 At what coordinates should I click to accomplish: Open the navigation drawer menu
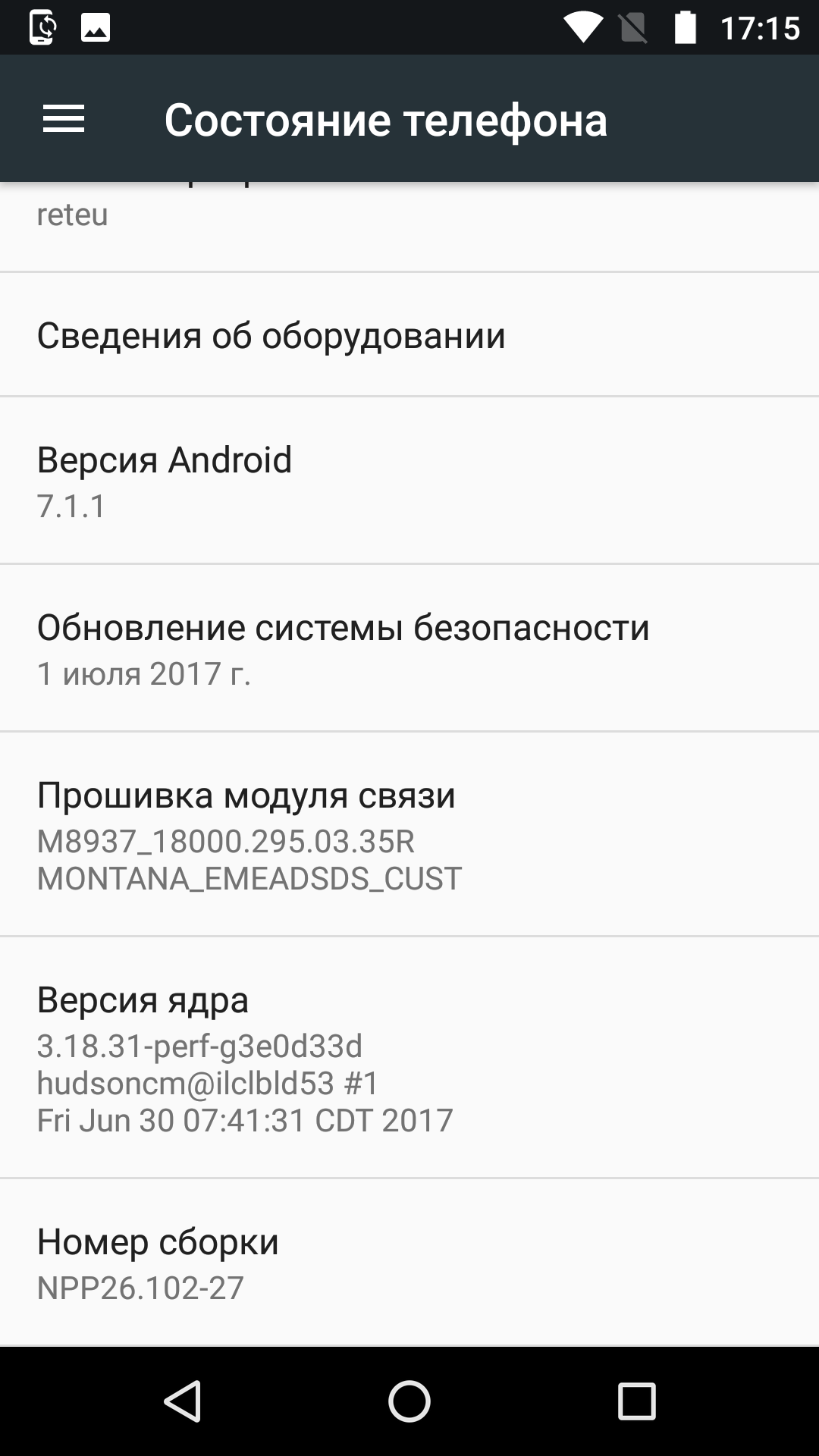(64, 119)
